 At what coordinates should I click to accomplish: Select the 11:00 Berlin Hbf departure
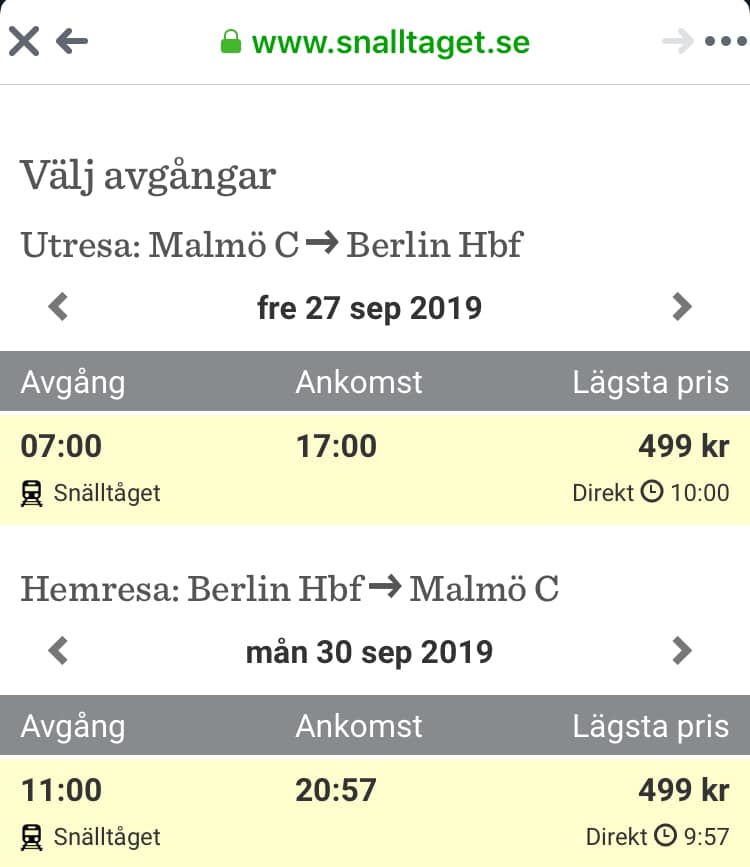(x=375, y=812)
